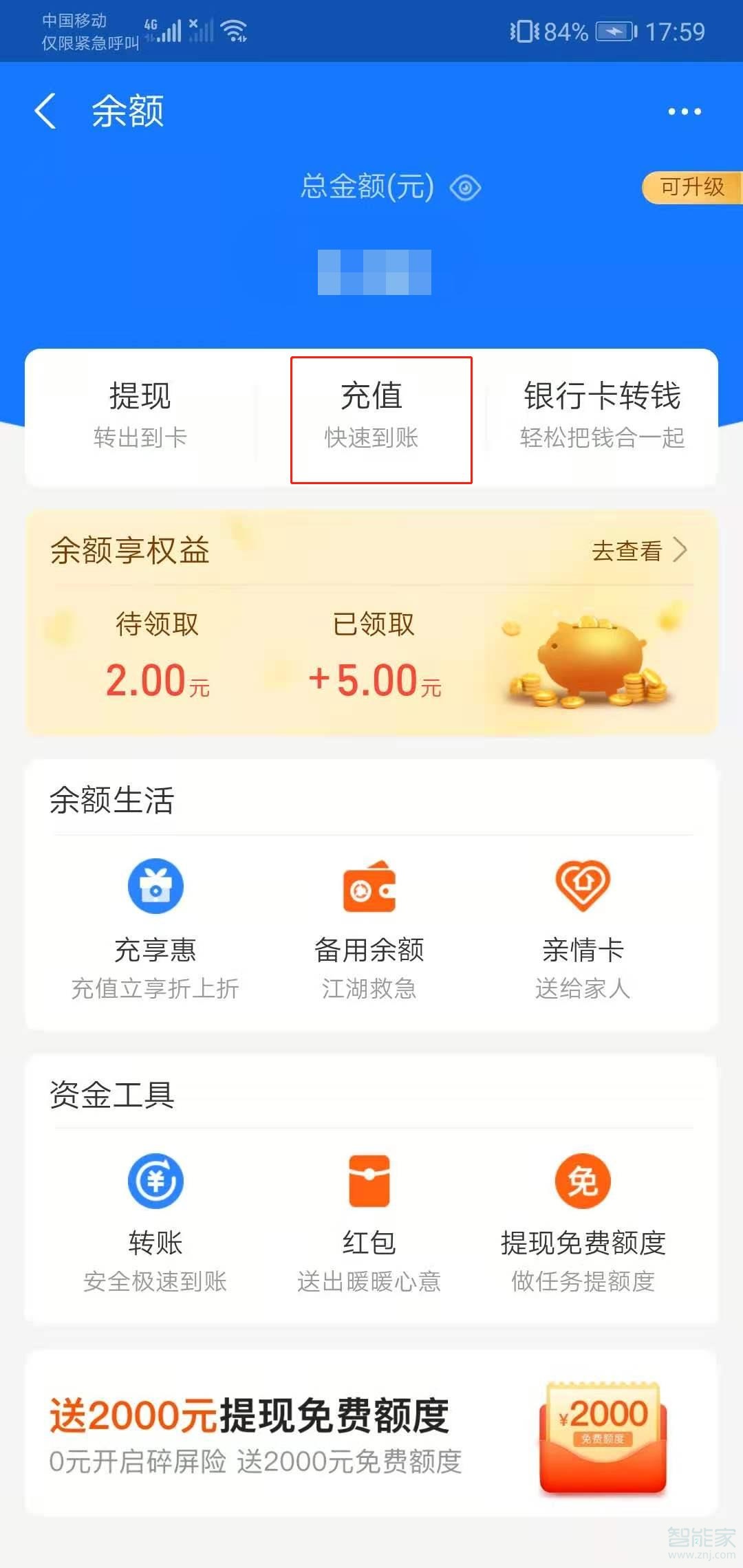Tap the Wi-Fi icon in status bar
The height and width of the screenshot is (1568, 743).
tap(232, 30)
